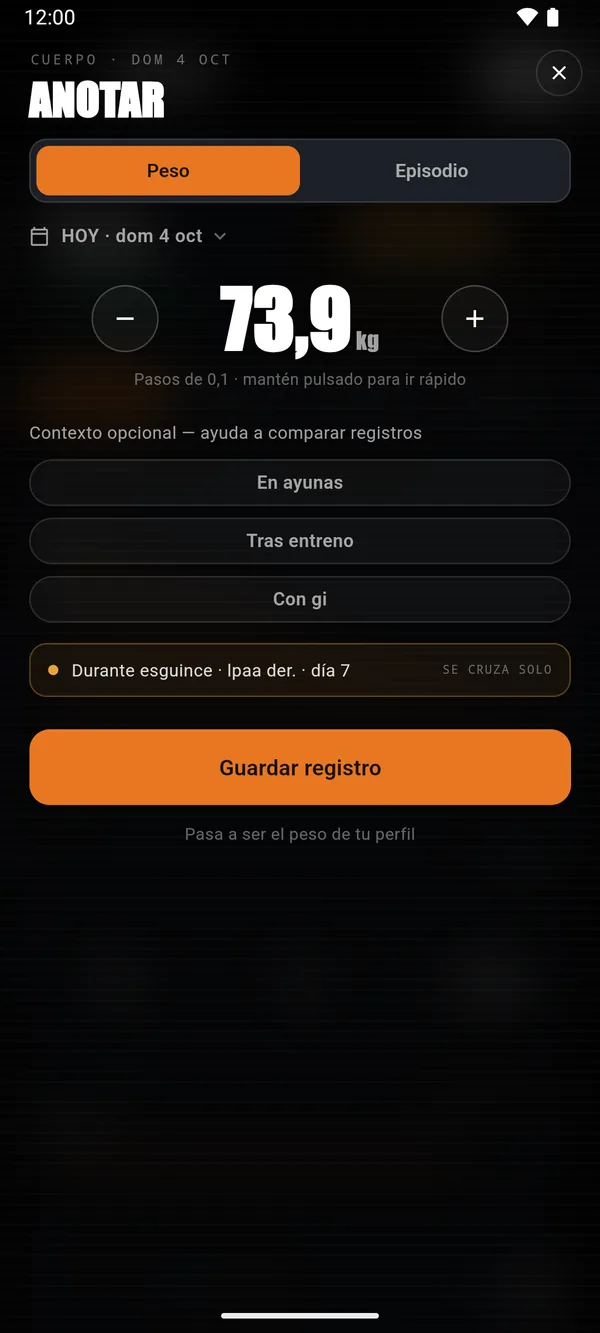Select the Peso tab
This screenshot has width=600, height=1333.
click(168, 171)
